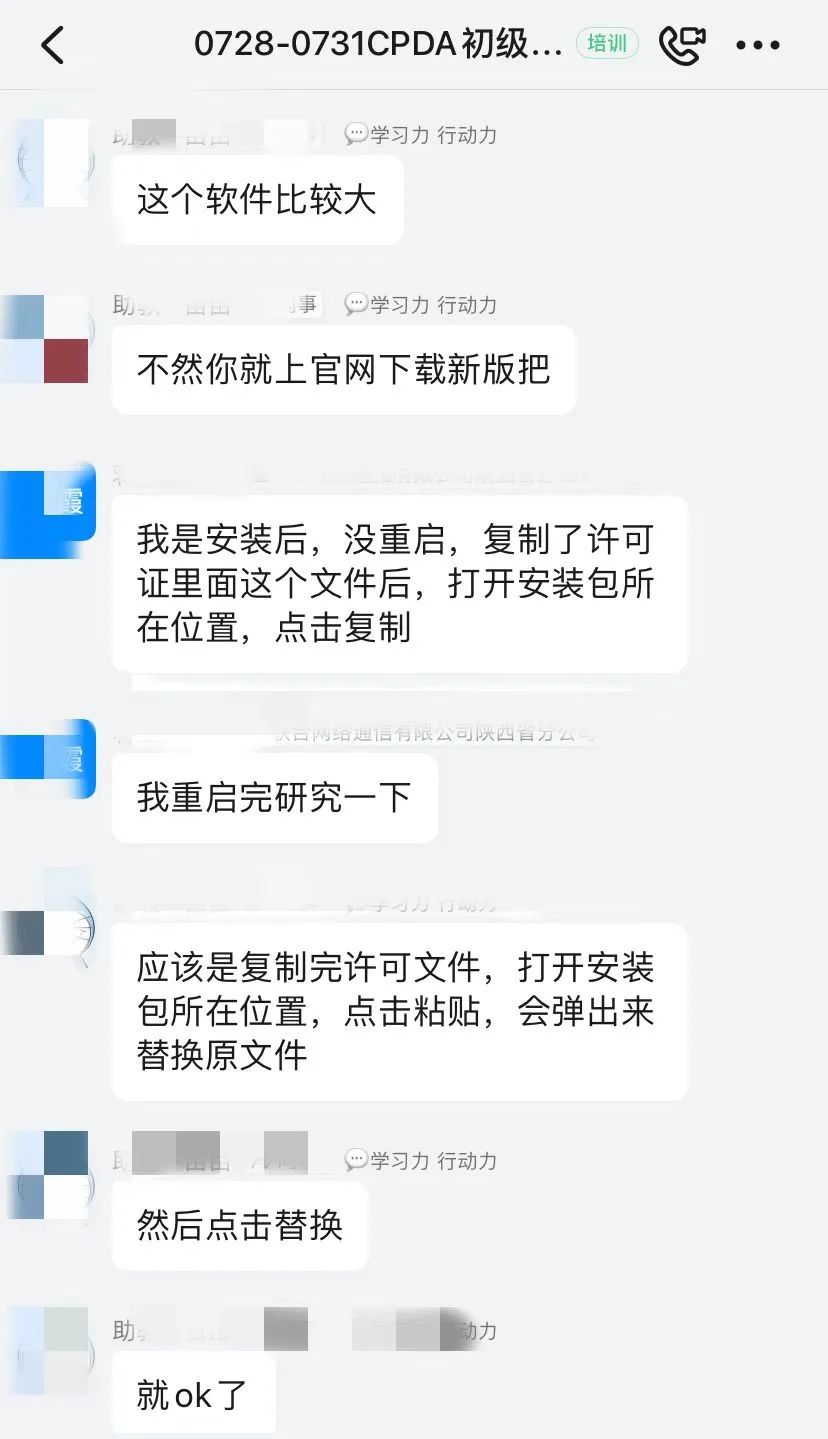Tap avatar beside 不然你就上官网下载新版把 message
828x1439 pixels.
[x=53, y=338]
